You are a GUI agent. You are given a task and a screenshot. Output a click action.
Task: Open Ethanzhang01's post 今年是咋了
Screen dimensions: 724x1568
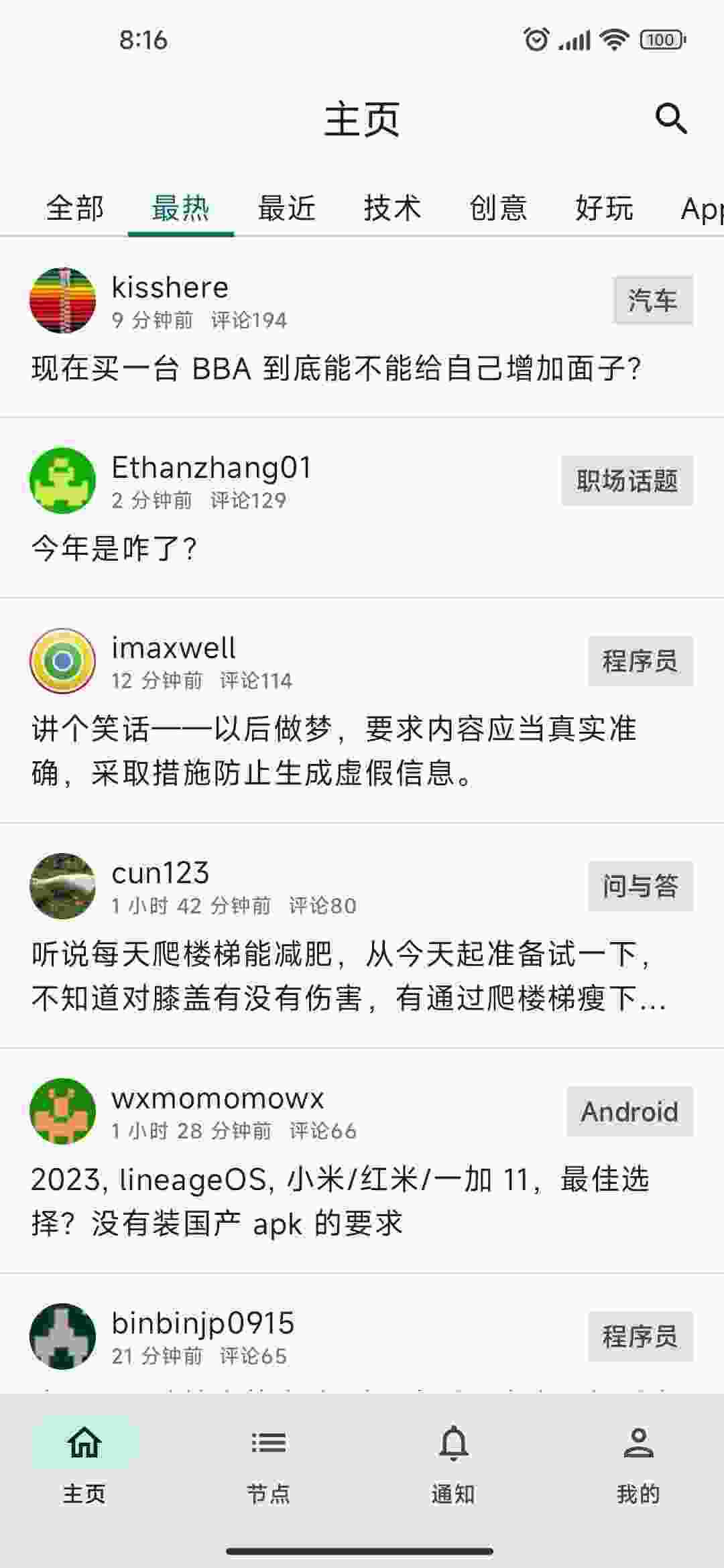click(x=114, y=549)
